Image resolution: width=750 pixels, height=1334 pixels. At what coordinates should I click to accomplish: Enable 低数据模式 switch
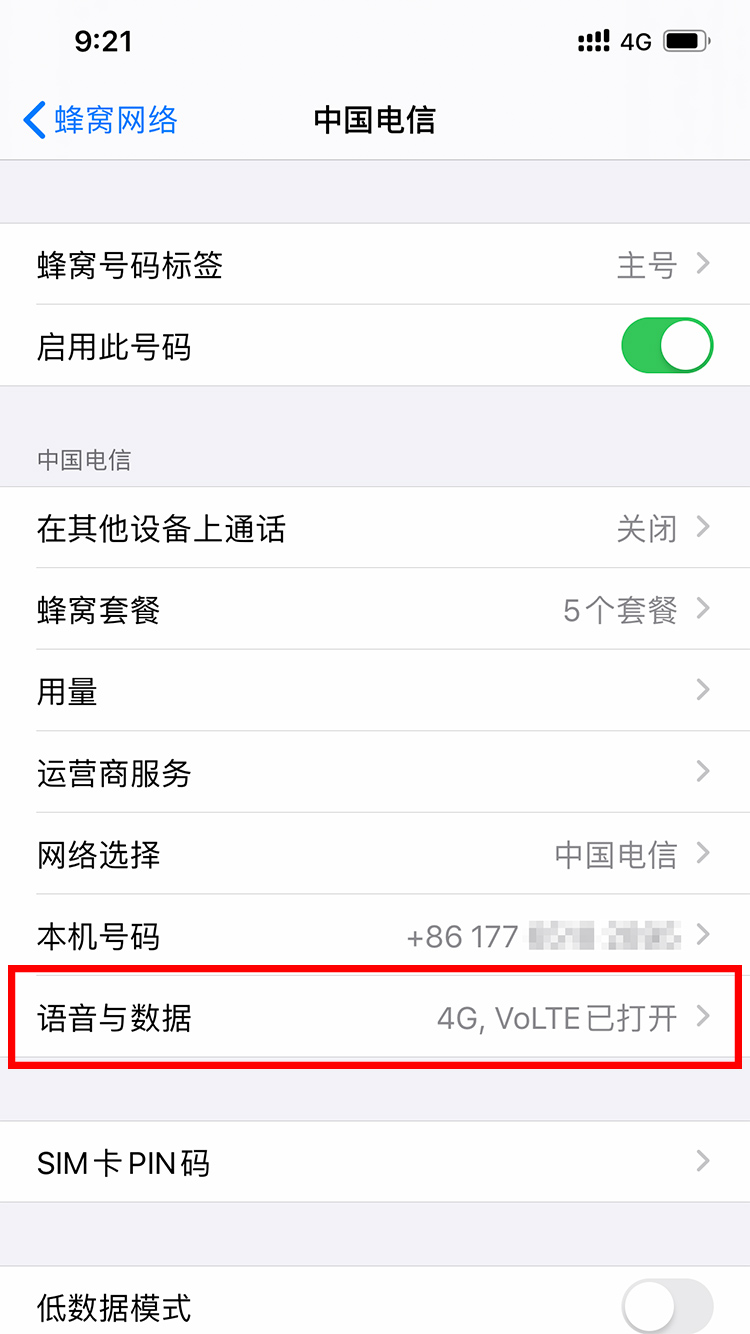(667, 1307)
